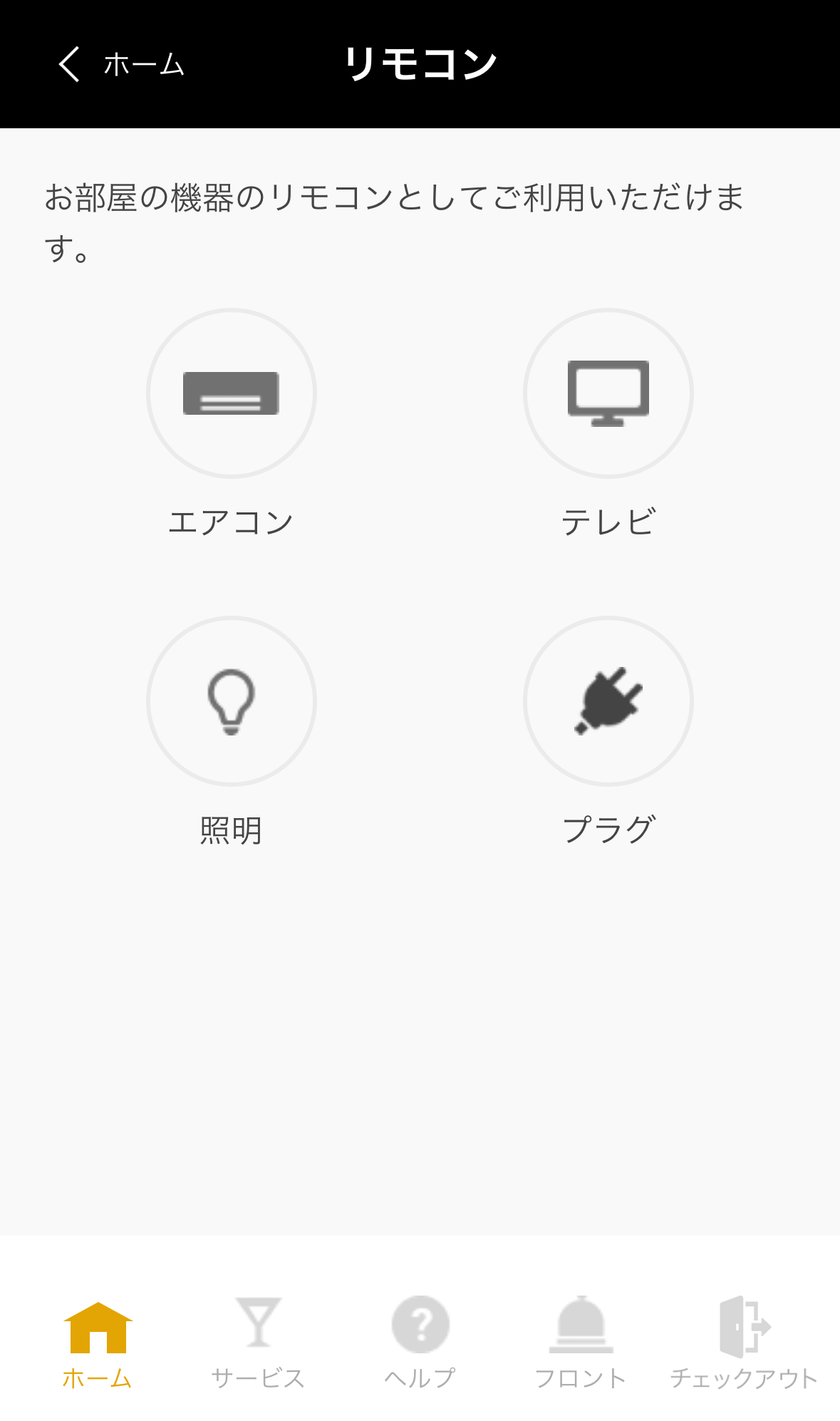840x1421 pixels.
Task: Open the テレビ remote control
Action: (608, 393)
